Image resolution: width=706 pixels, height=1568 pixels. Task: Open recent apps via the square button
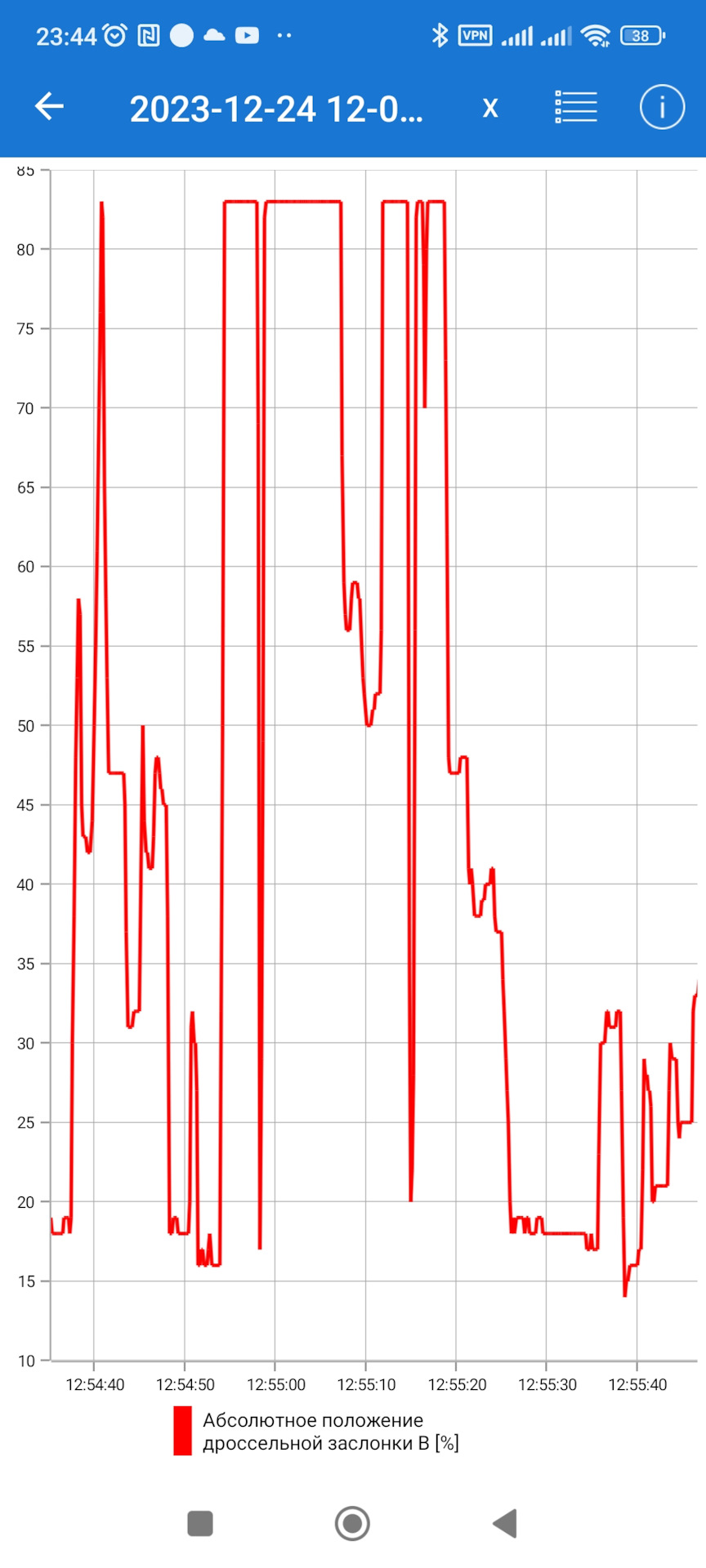(x=200, y=1524)
